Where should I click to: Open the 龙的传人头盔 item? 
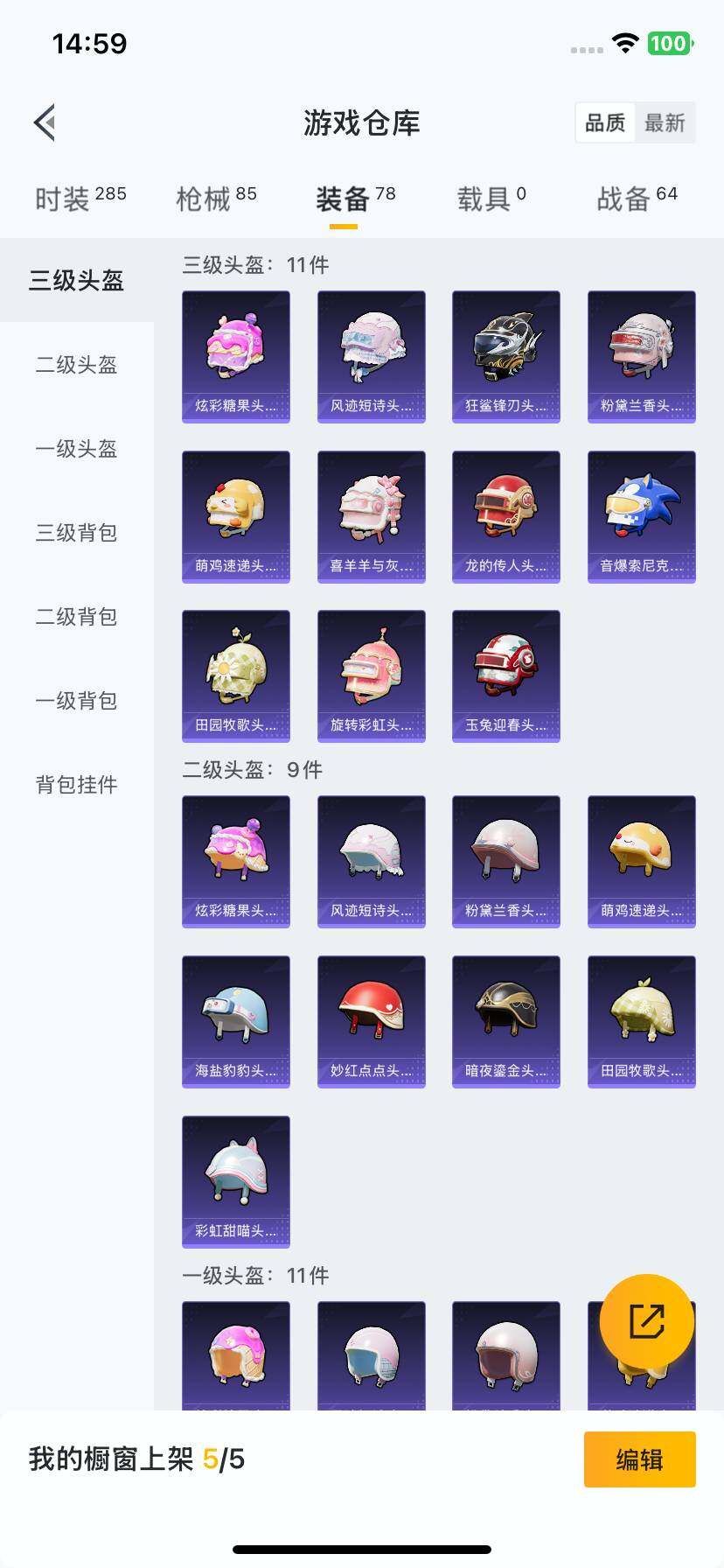pyautogui.click(x=505, y=516)
